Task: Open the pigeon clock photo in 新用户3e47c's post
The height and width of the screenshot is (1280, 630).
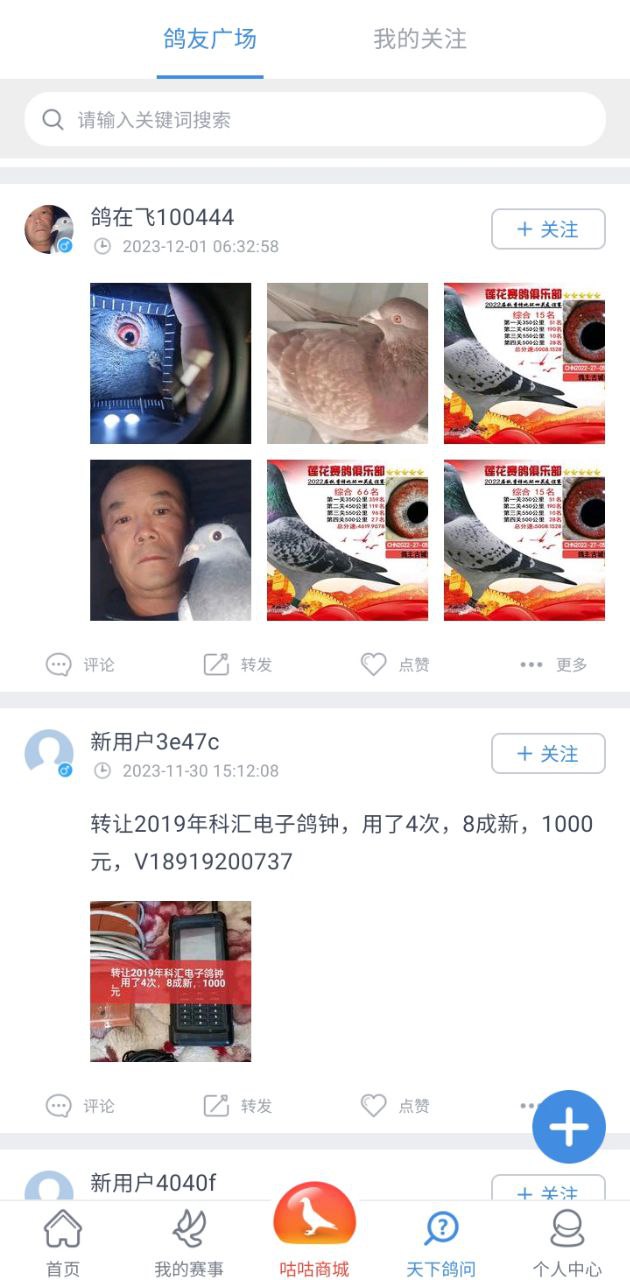Action: click(170, 981)
